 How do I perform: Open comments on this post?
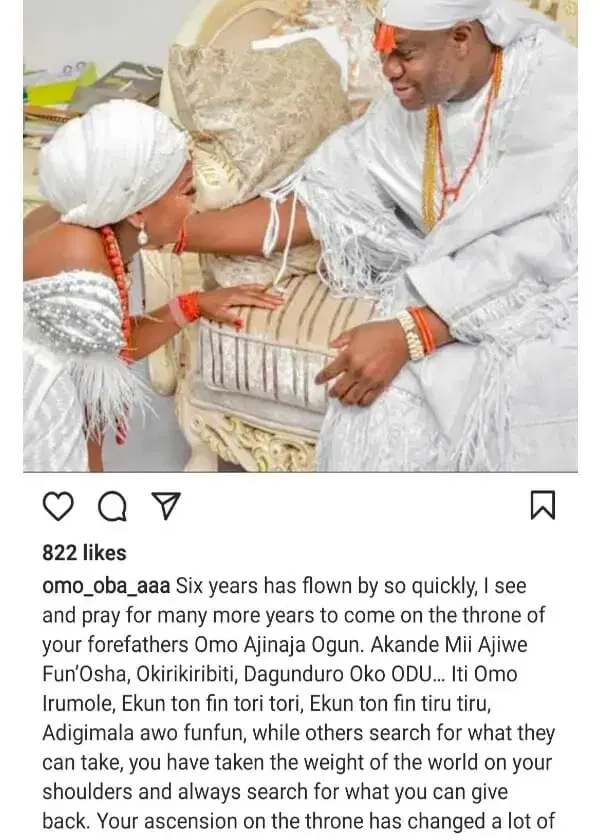(x=111, y=507)
